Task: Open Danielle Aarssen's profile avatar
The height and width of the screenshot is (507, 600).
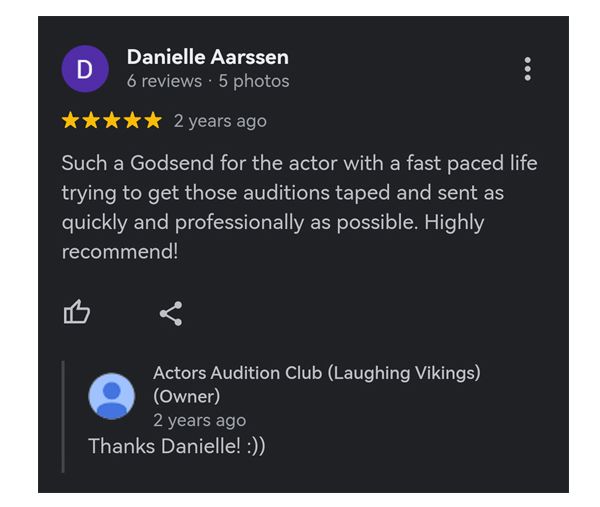Action: click(x=85, y=69)
